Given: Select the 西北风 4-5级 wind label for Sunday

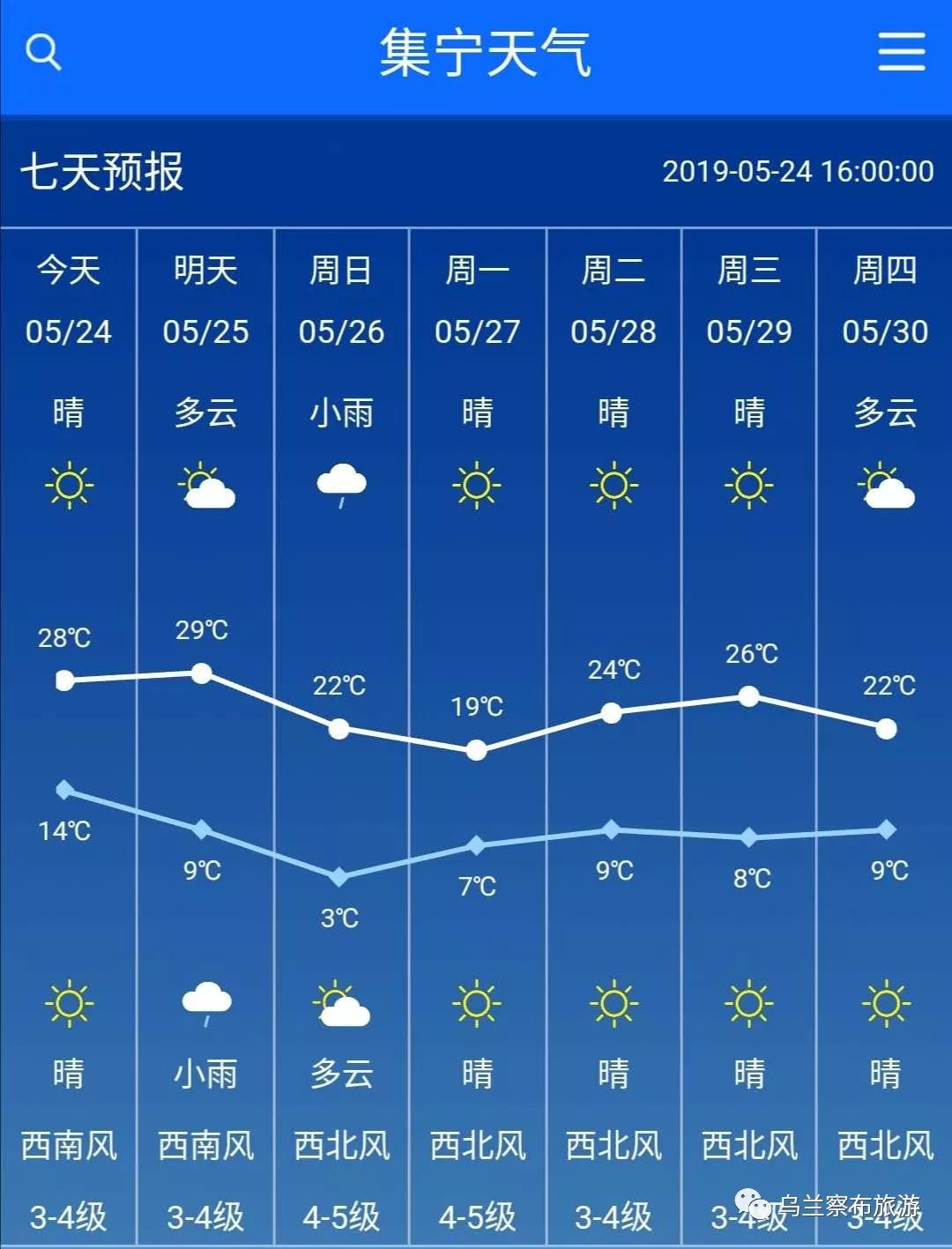Looking at the screenshot, I should (x=341, y=1181).
